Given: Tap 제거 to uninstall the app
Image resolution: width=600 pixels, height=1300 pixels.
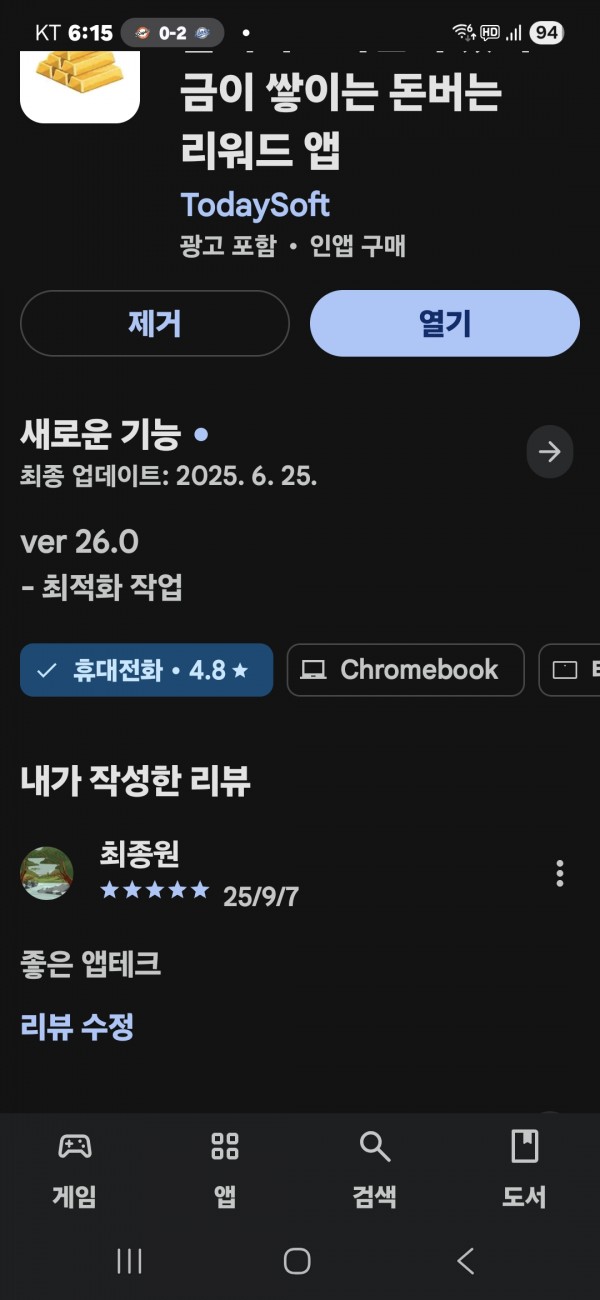Looking at the screenshot, I should click(155, 323).
